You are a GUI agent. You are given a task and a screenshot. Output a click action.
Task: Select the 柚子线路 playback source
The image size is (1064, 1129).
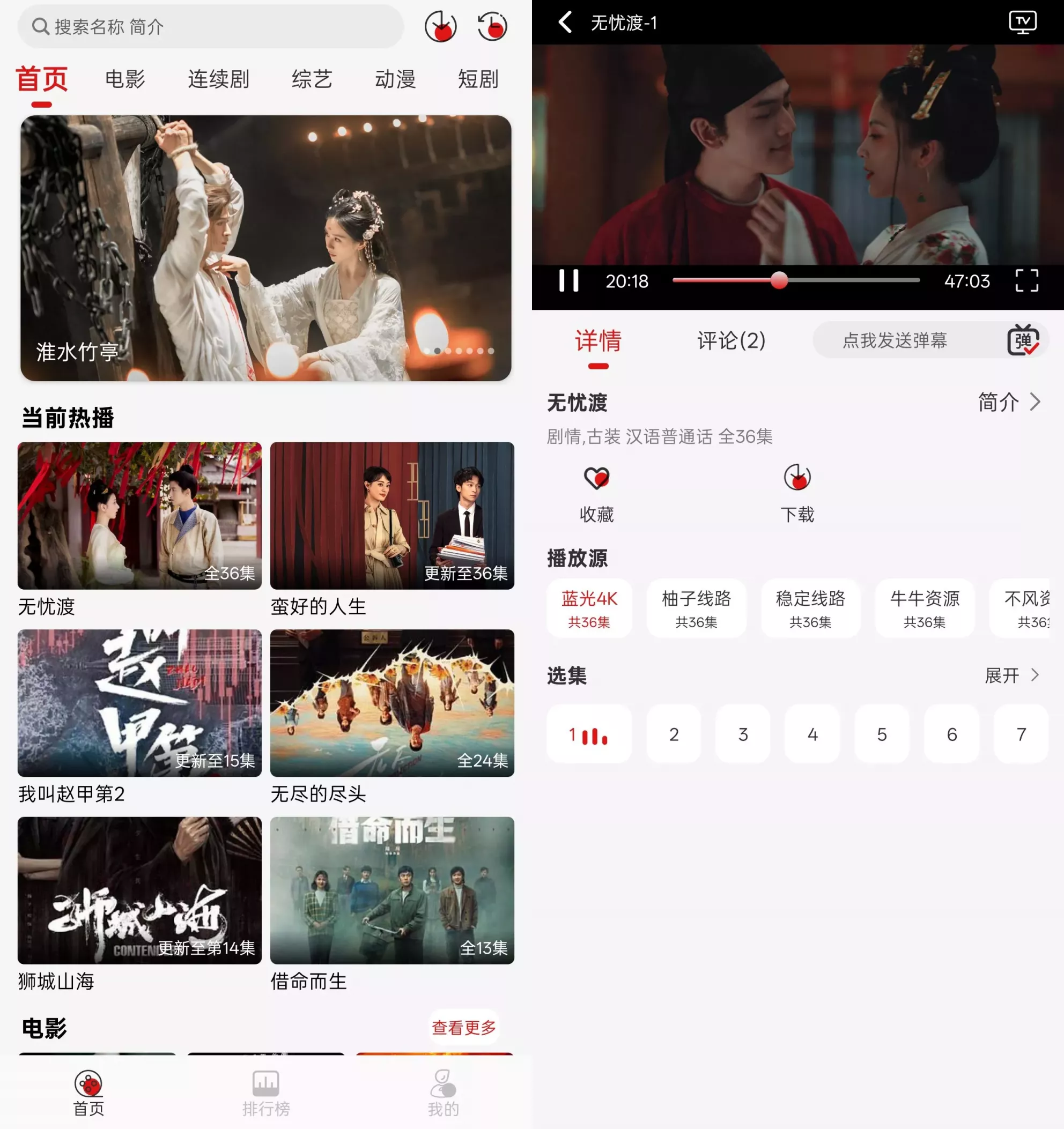696,608
